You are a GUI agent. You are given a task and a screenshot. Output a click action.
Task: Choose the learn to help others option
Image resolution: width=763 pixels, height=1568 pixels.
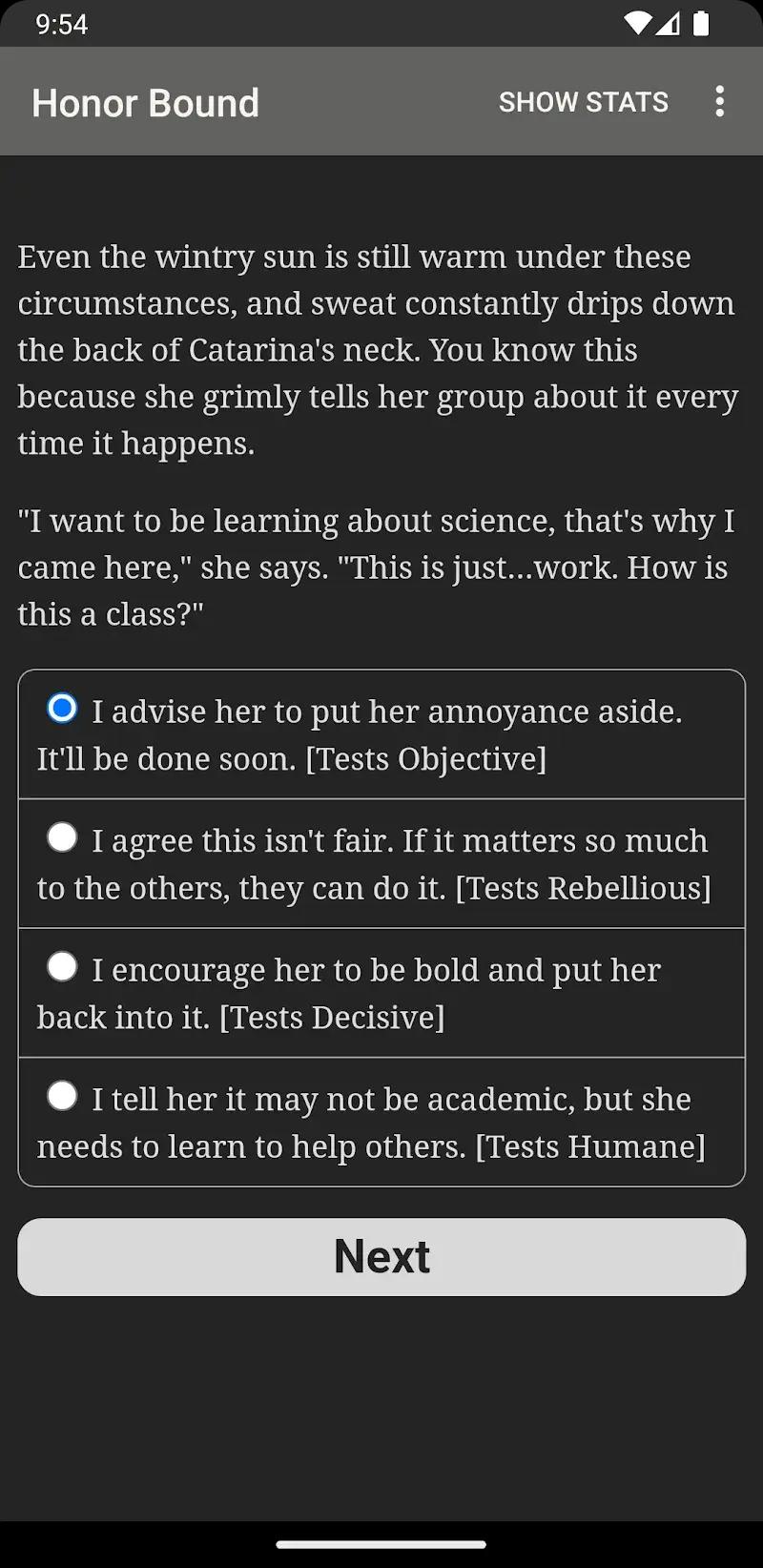(x=381, y=1122)
